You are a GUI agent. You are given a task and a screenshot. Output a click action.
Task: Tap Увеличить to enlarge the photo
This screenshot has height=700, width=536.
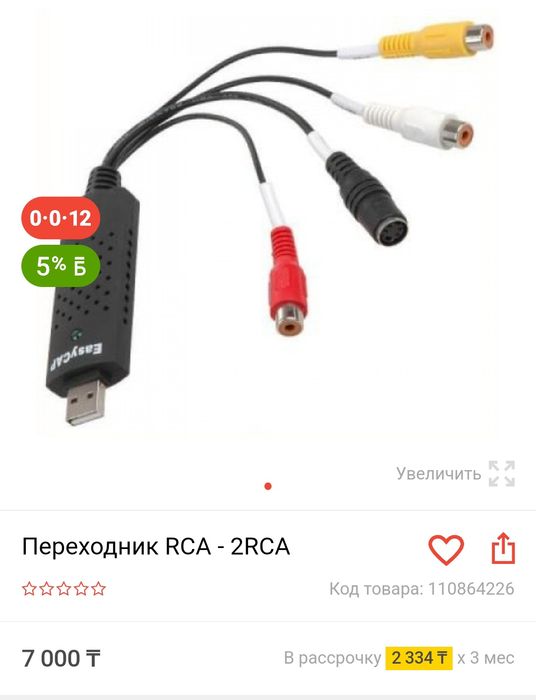(x=455, y=474)
